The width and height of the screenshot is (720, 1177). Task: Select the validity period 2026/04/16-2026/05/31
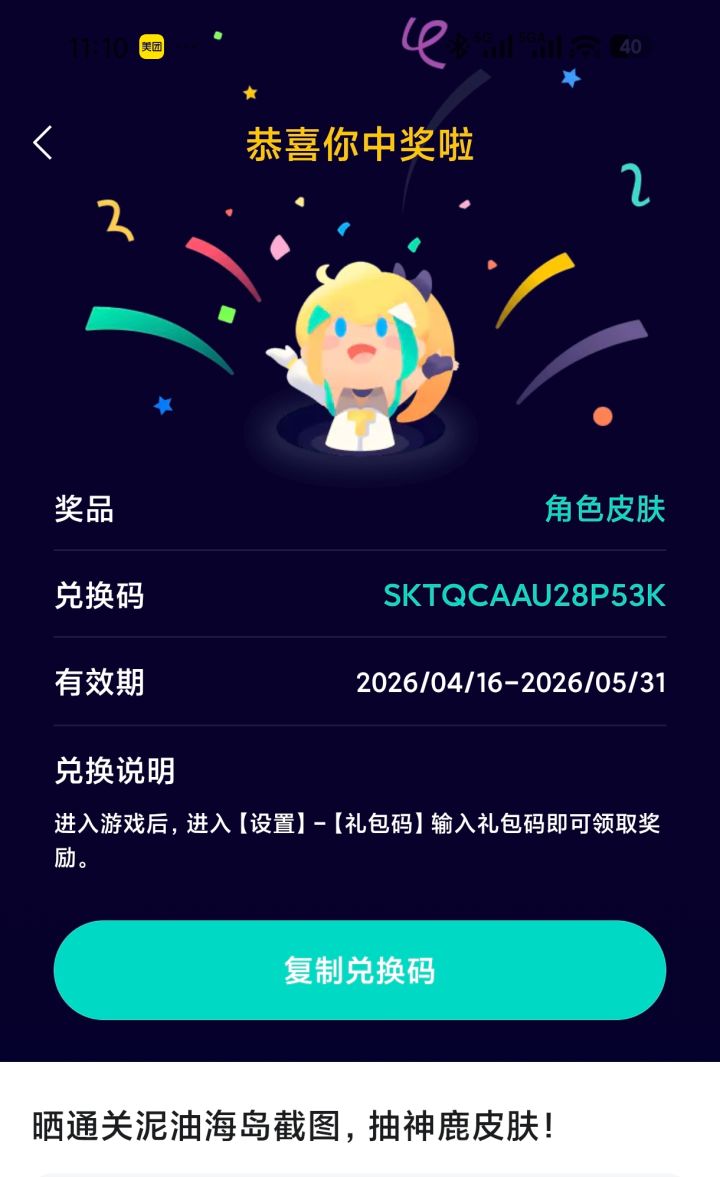pyautogui.click(x=513, y=683)
